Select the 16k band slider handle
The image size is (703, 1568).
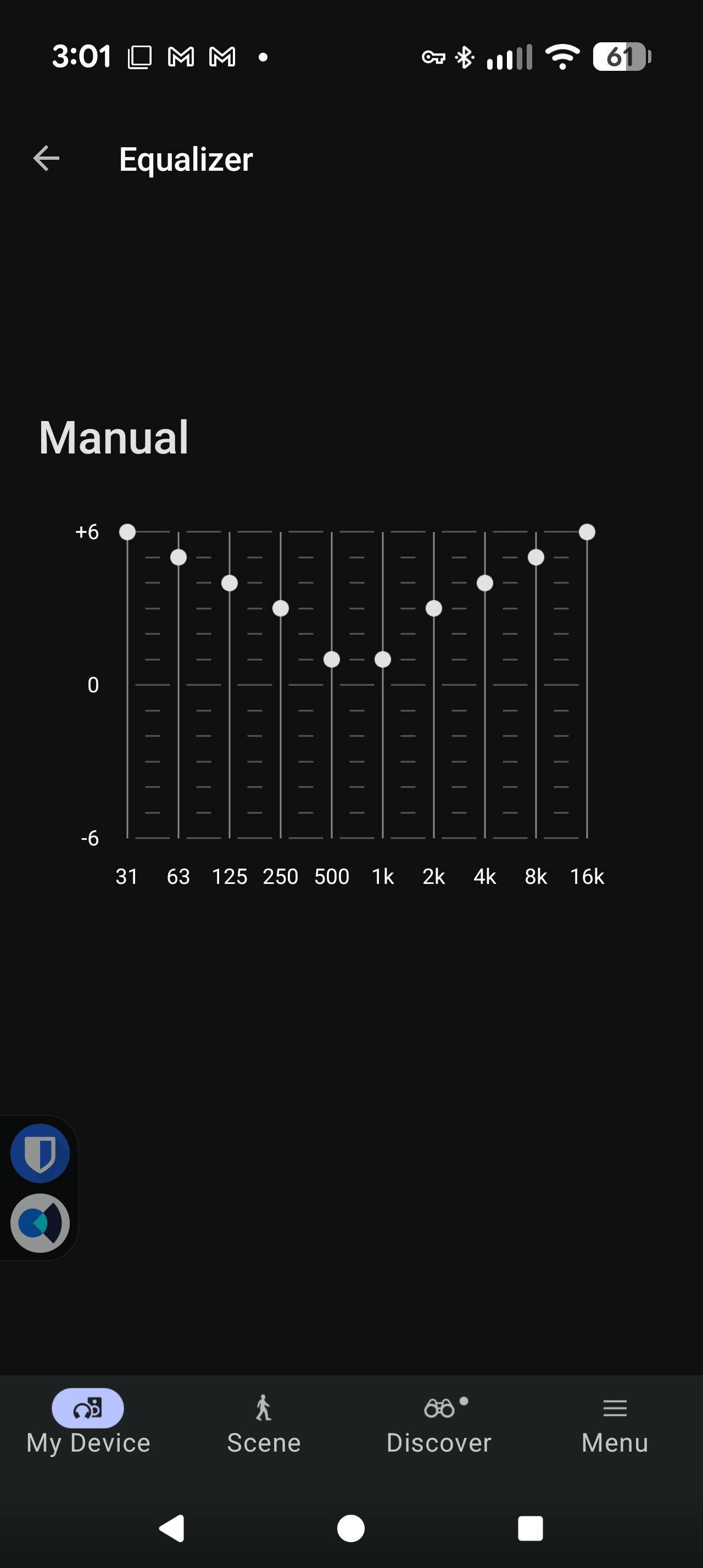pyautogui.click(x=587, y=532)
